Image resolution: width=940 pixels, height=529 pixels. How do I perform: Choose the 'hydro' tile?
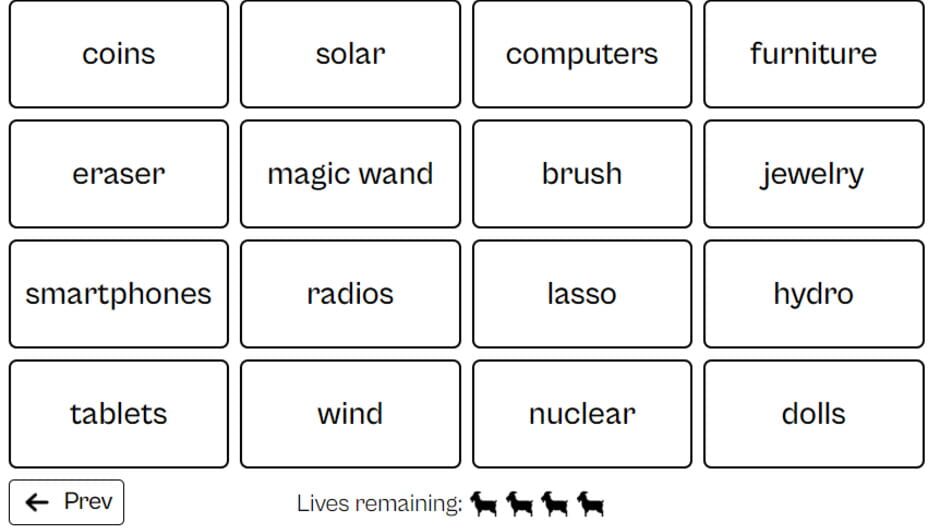[x=813, y=294]
